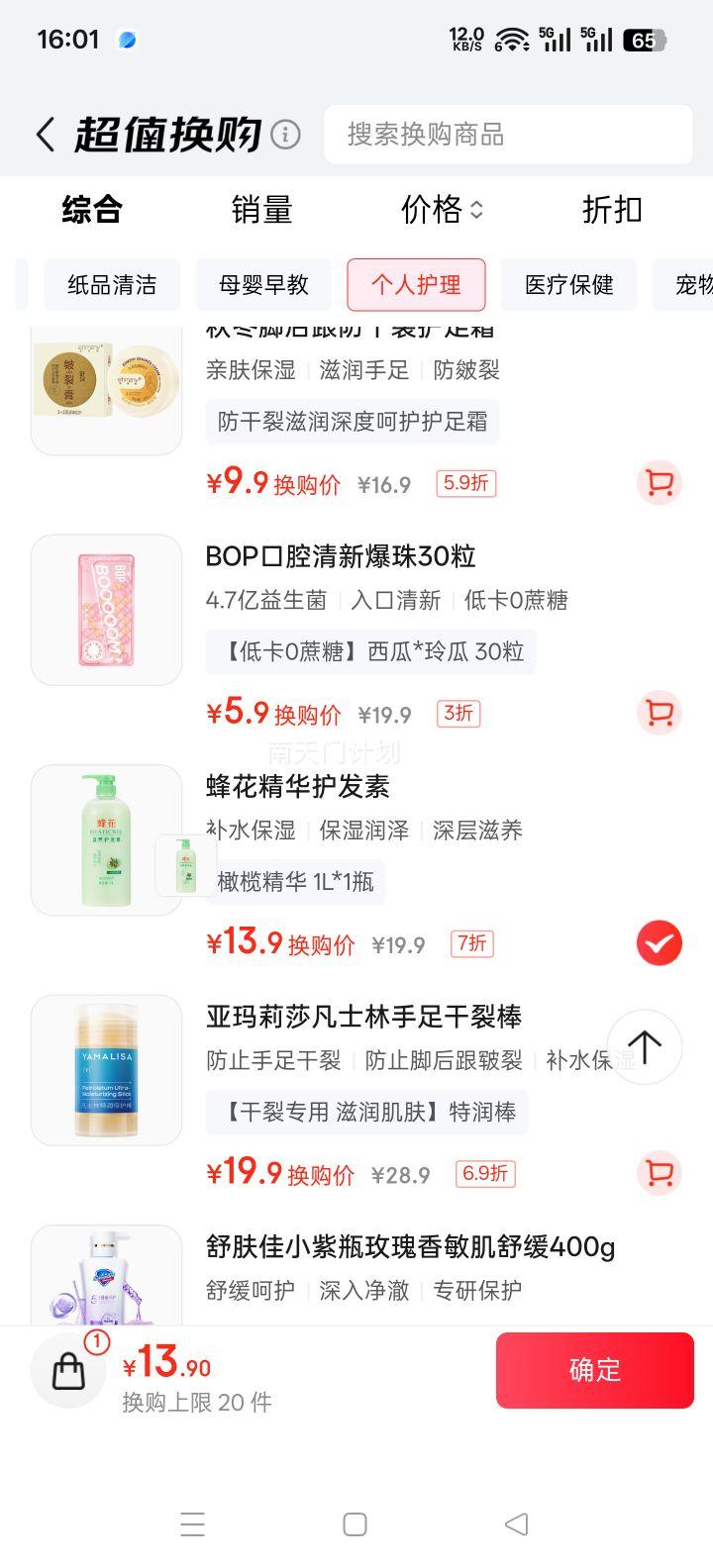Click the cart icon for 护足霜 product
Viewport: 713px width, 1568px height.
tap(659, 482)
